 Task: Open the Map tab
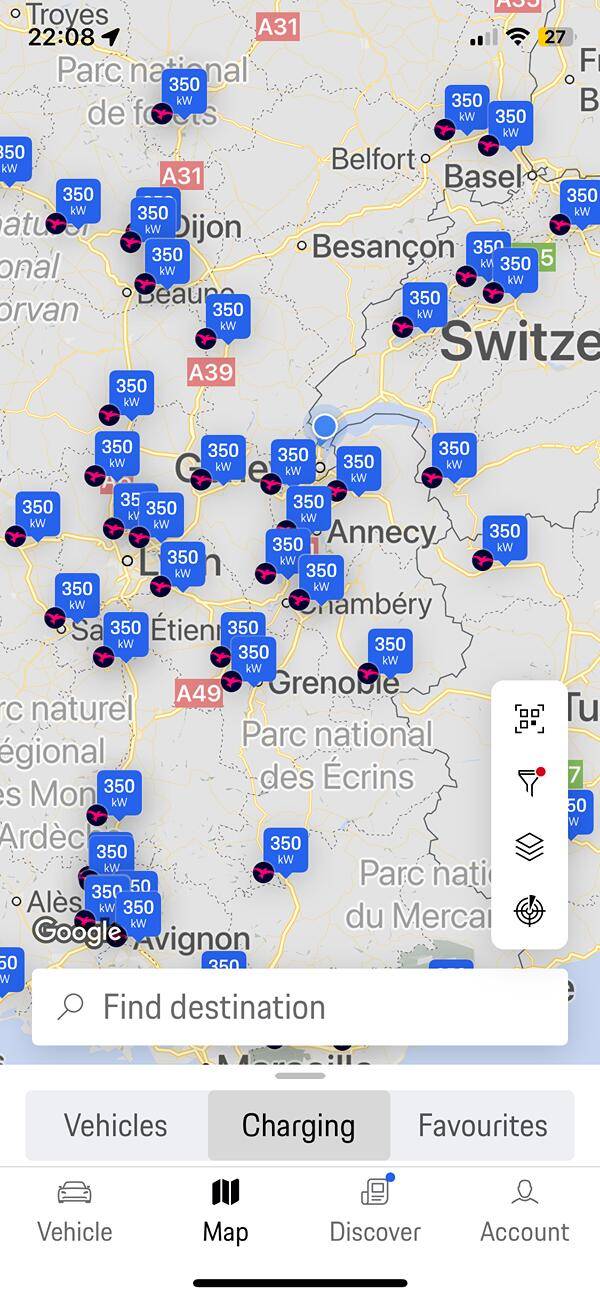pos(225,1211)
